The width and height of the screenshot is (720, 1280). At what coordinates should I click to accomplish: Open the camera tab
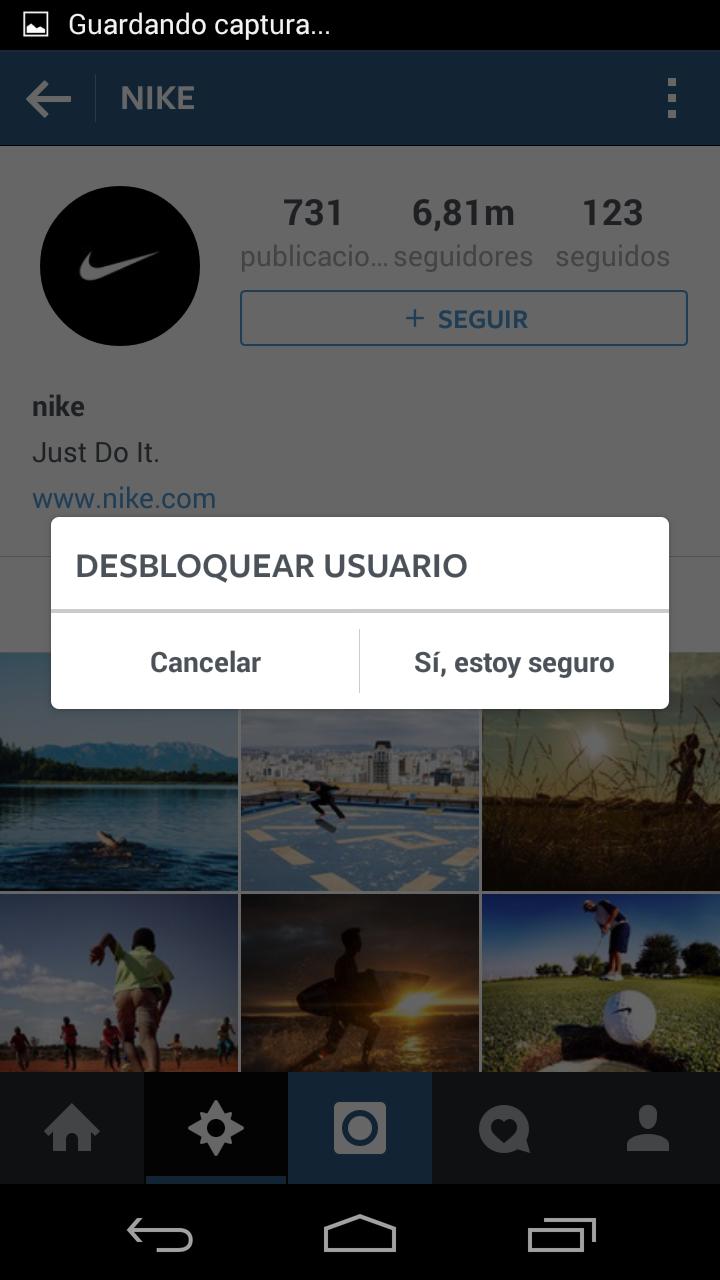coord(360,1129)
